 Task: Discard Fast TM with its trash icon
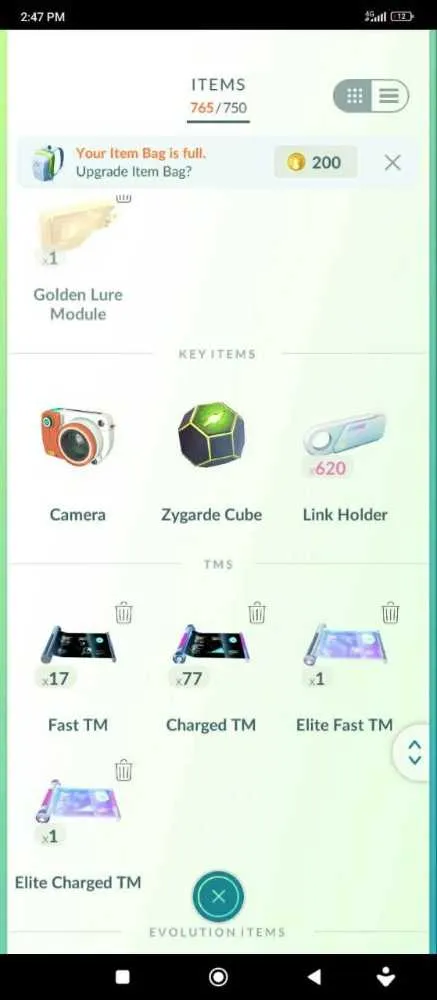[124, 613]
